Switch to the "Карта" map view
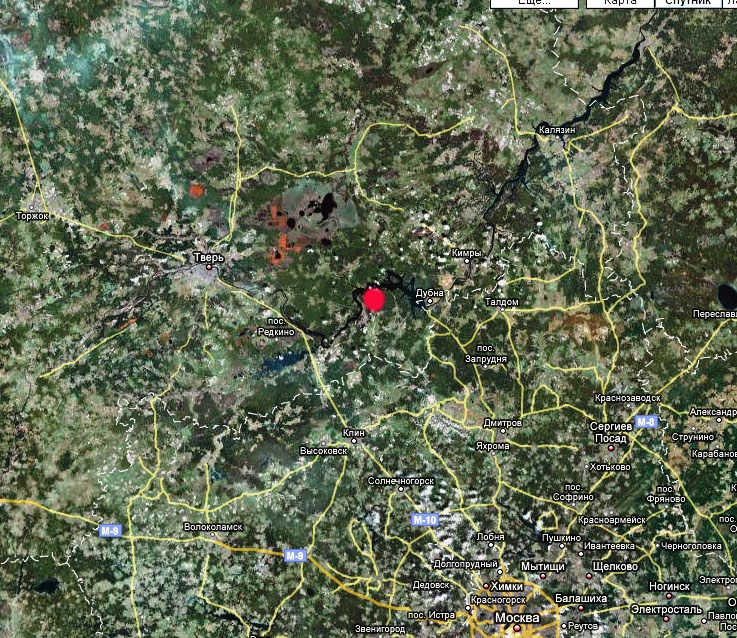The width and height of the screenshot is (737, 638). [620, 3]
